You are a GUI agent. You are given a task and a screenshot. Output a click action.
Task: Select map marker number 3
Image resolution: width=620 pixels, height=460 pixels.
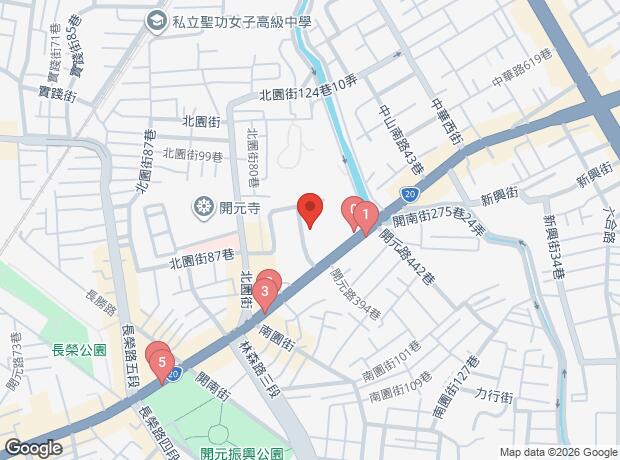pos(265,295)
